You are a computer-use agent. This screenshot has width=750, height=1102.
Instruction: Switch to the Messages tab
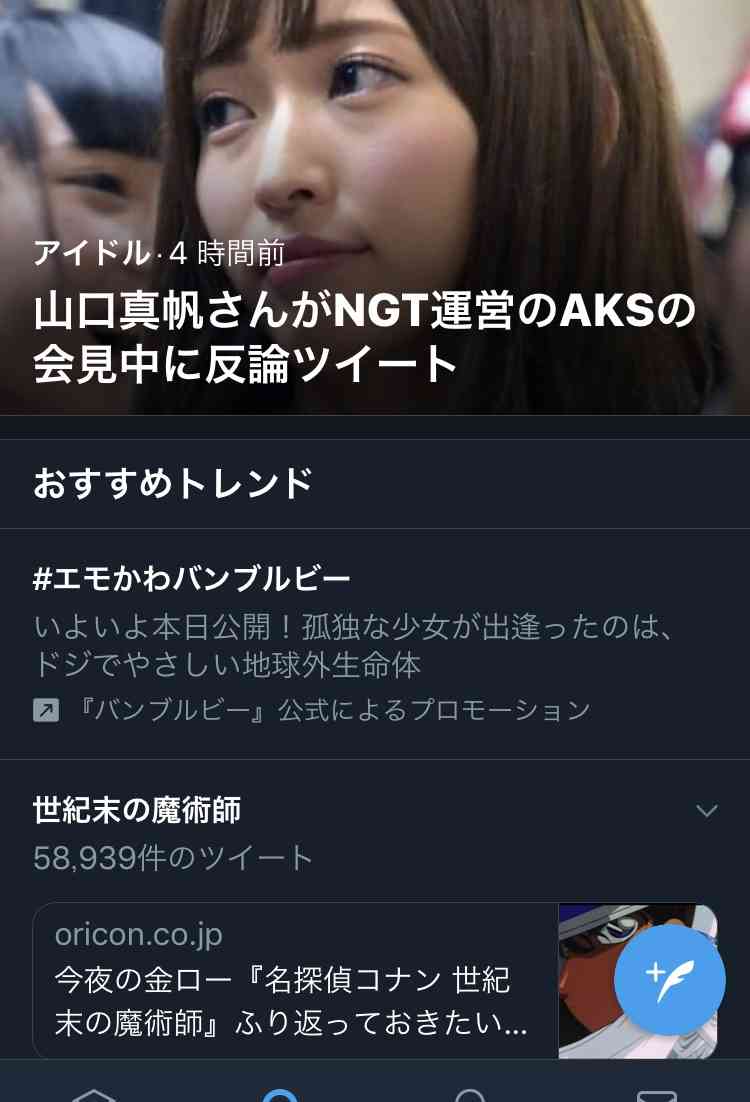tap(656, 1093)
